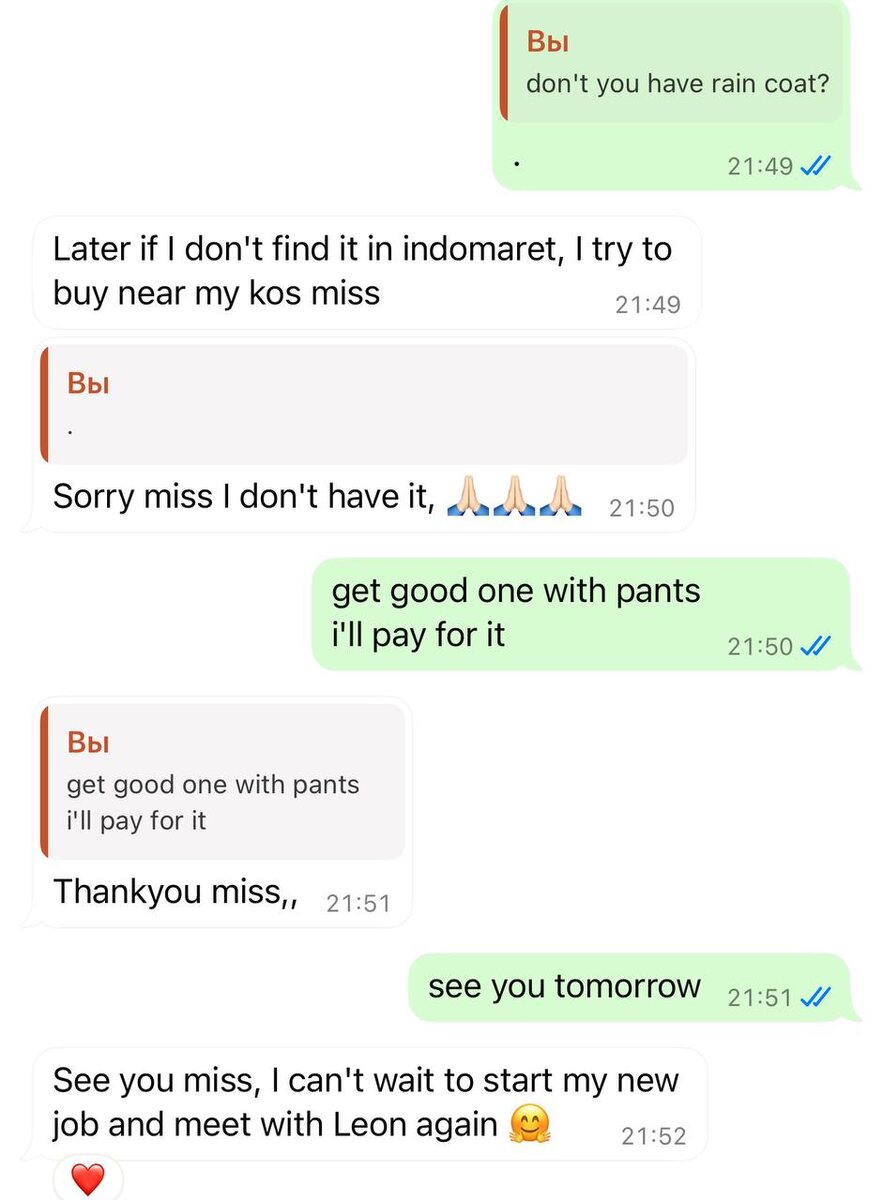This screenshot has width=883, height=1200.
Task: Tap quoted reply above "Sorry miss I don't have it"
Action: pos(364,405)
